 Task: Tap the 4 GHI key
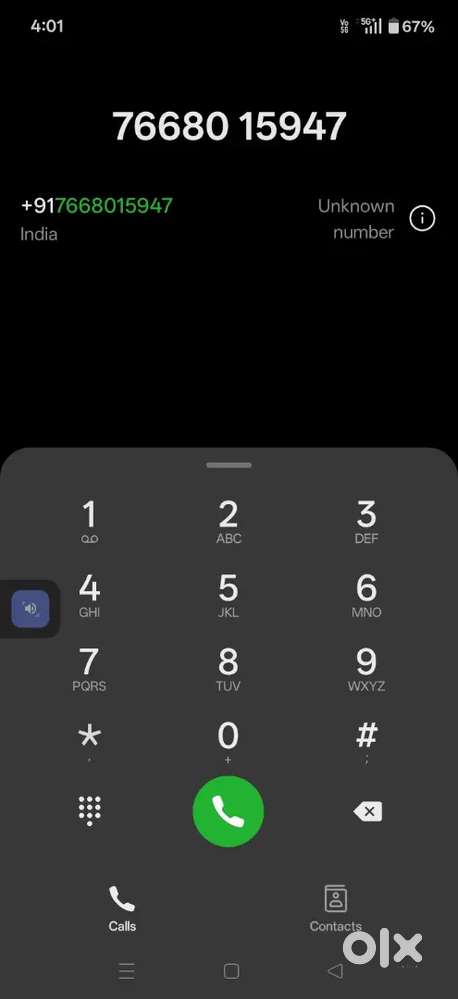pyautogui.click(x=90, y=596)
